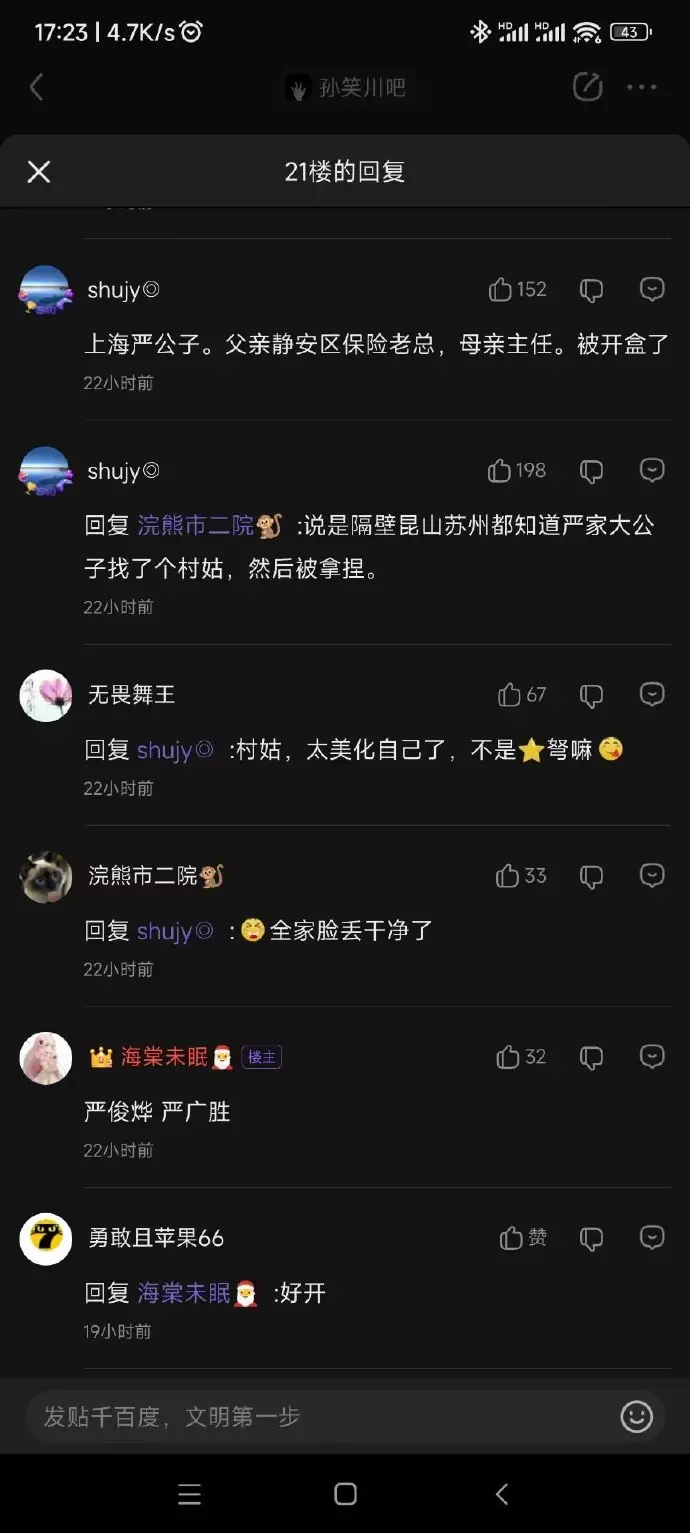Focus the 发贴千百度 reply input

[320, 1416]
